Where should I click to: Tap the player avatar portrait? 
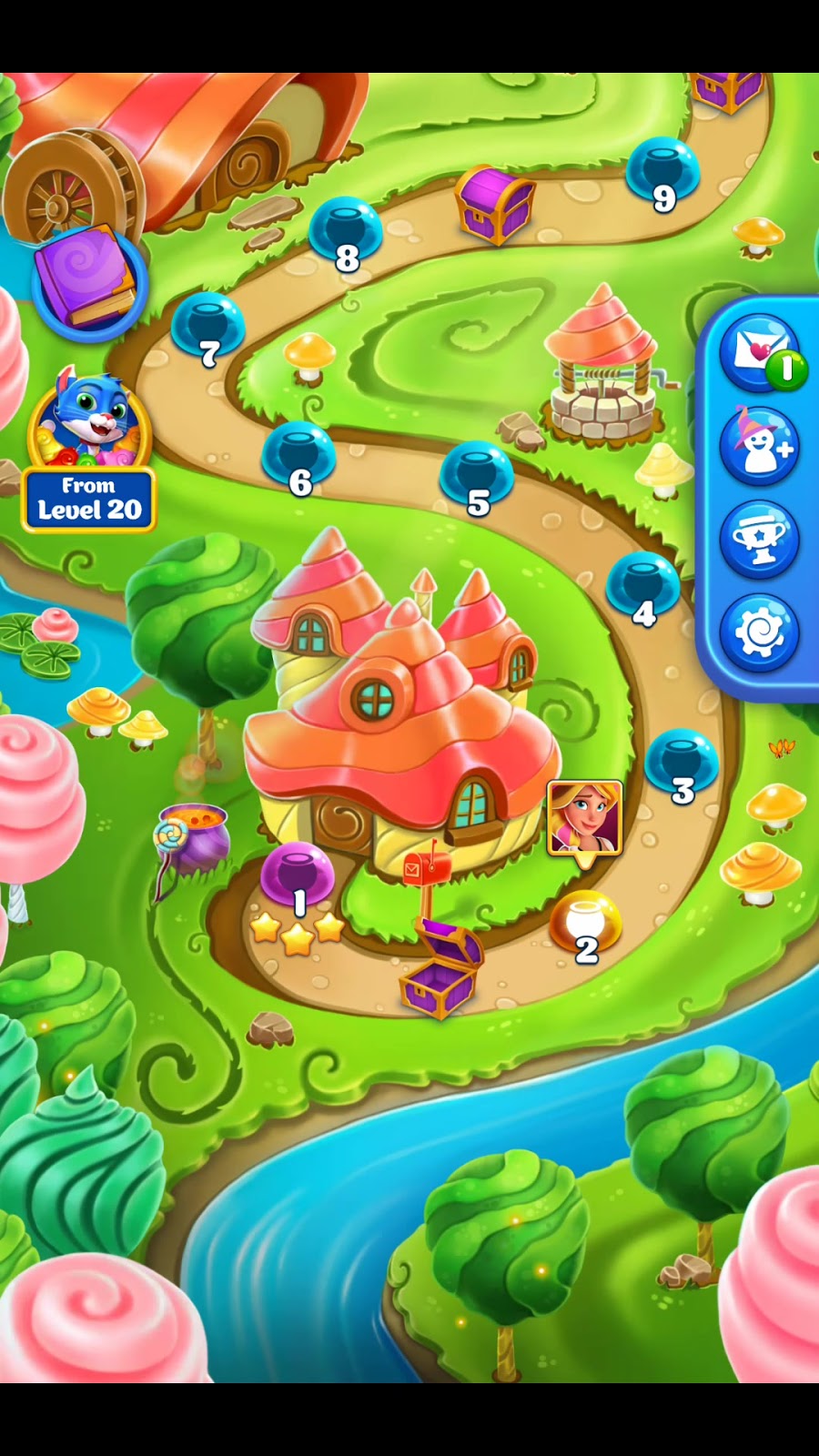pos(584,817)
